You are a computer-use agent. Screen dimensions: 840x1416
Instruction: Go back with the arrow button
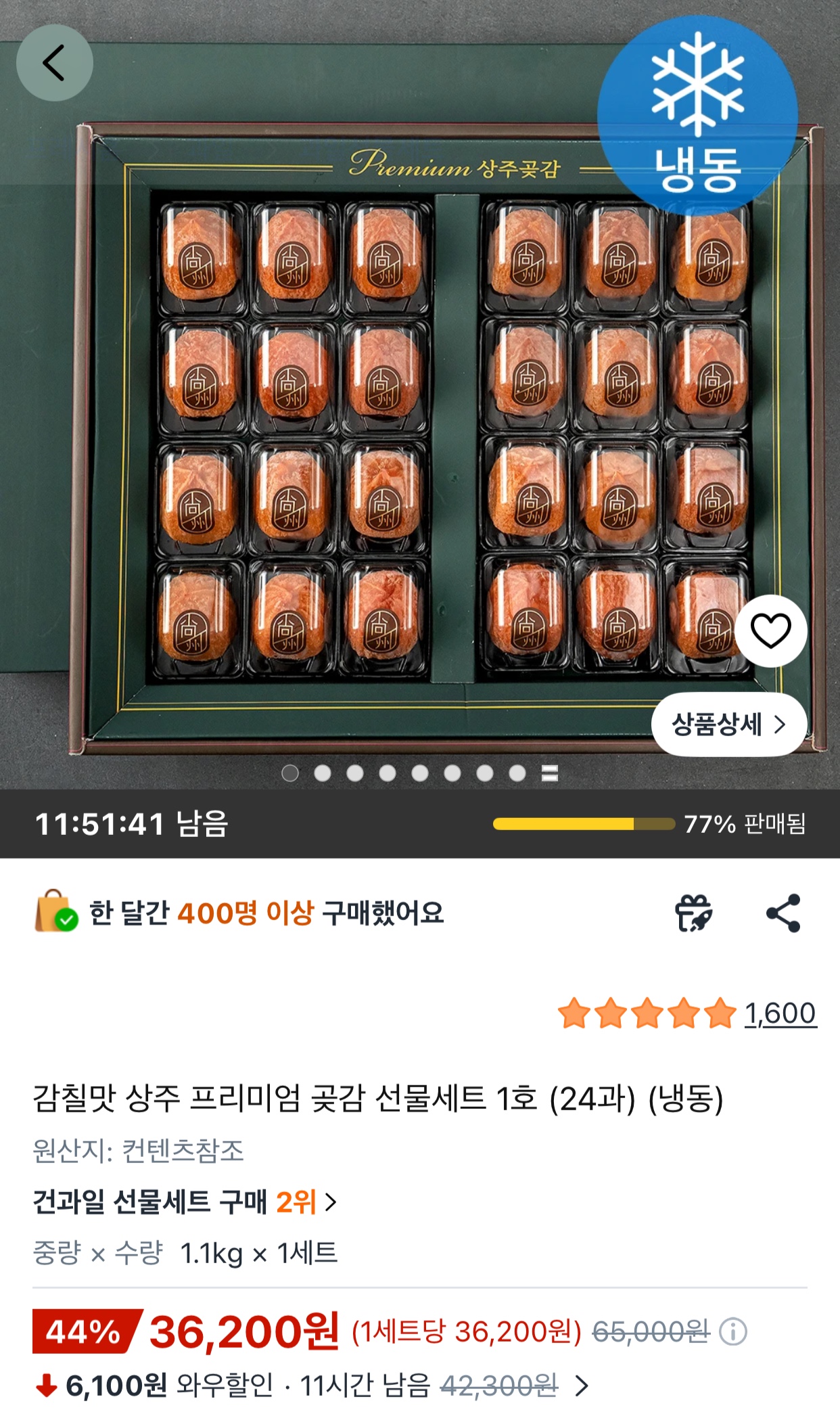coord(54,63)
